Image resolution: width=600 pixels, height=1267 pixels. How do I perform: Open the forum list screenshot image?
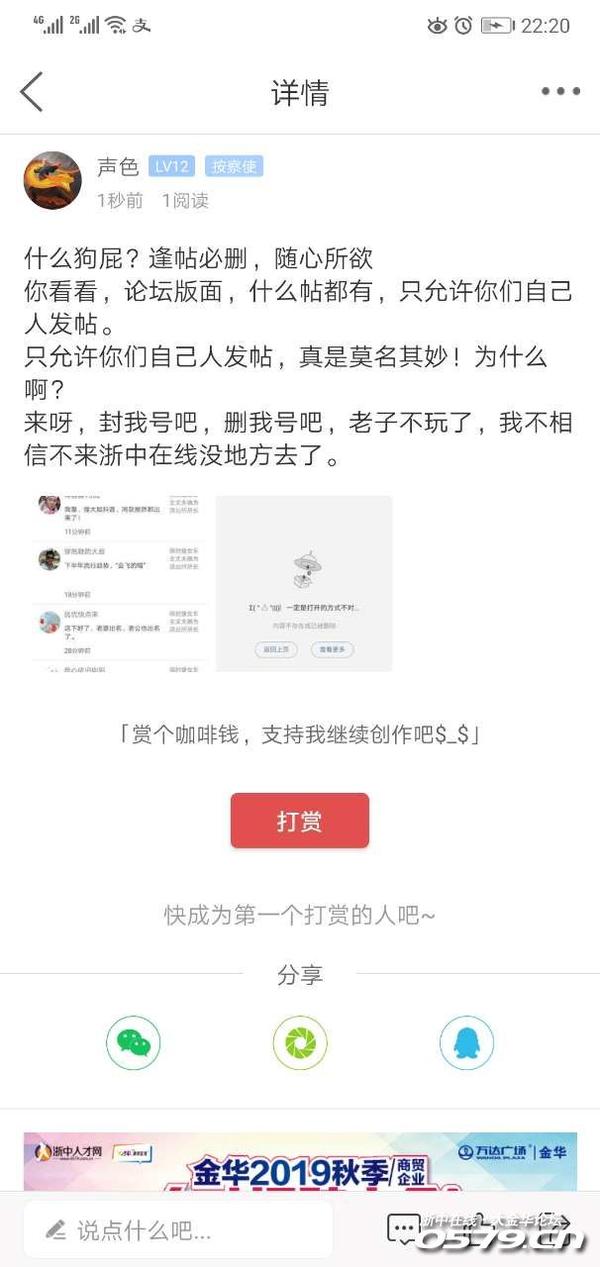[x=118, y=582]
